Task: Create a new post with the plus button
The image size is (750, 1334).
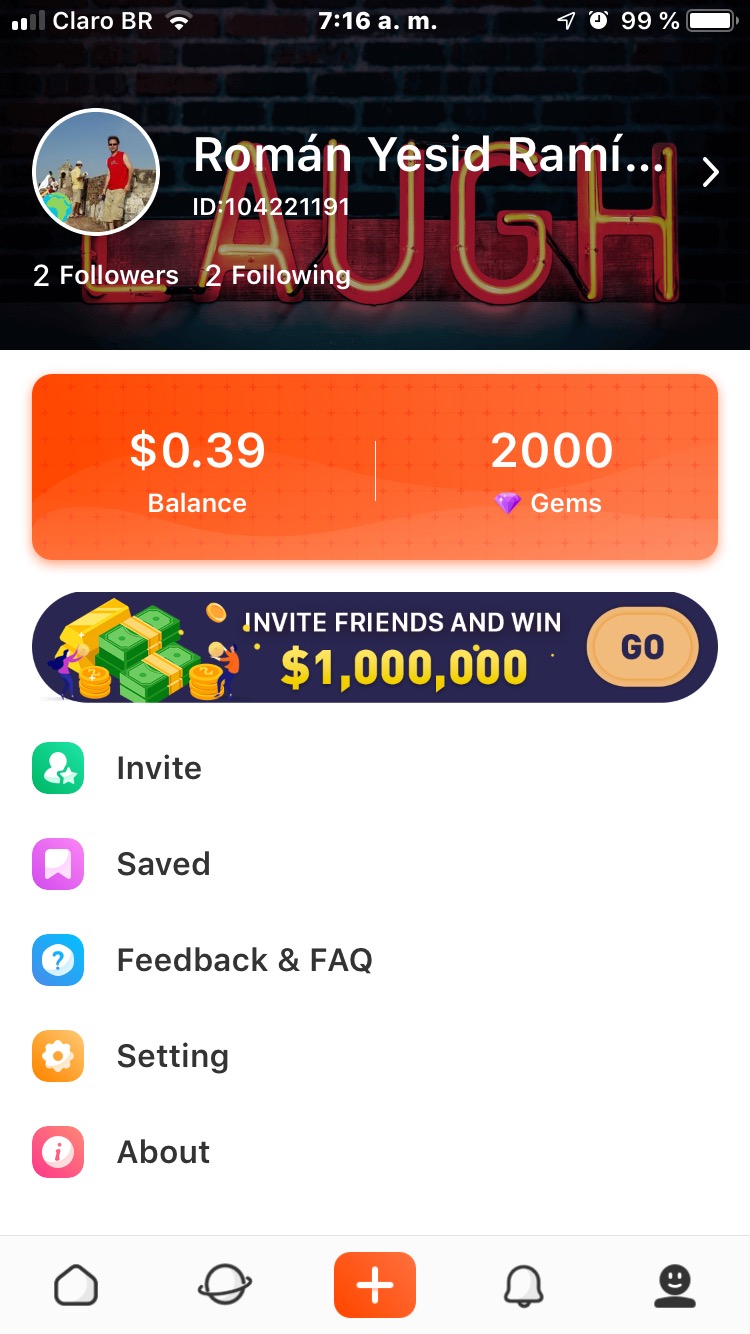Action: tap(375, 1285)
